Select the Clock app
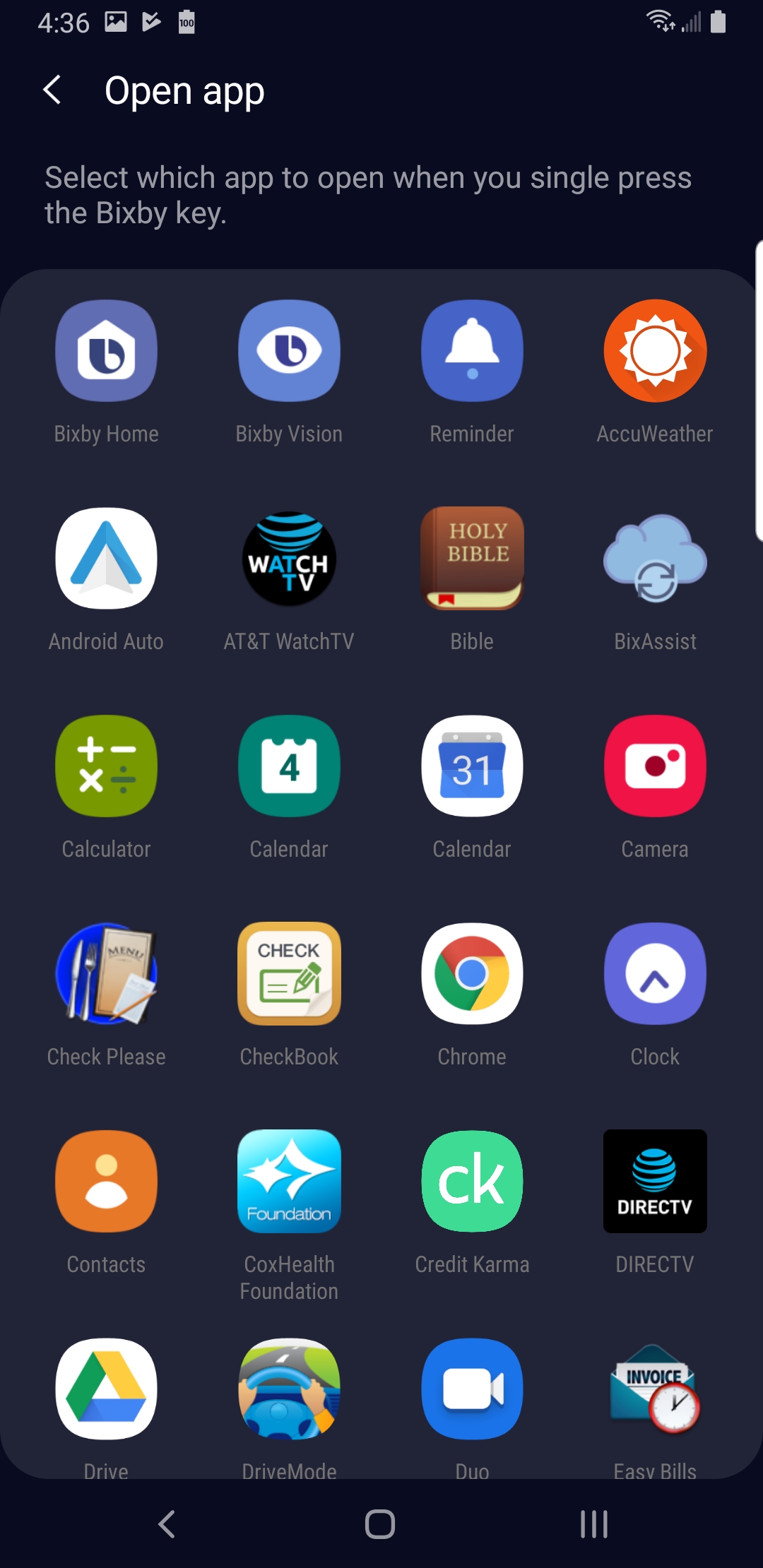This screenshot has height=1568, width=763. 655,974
